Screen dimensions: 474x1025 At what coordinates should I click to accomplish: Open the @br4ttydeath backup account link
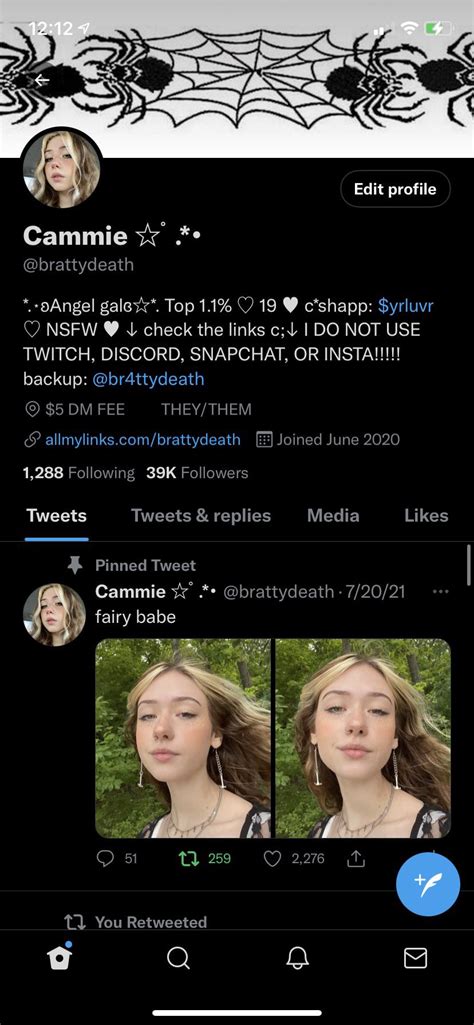point(148,378)
